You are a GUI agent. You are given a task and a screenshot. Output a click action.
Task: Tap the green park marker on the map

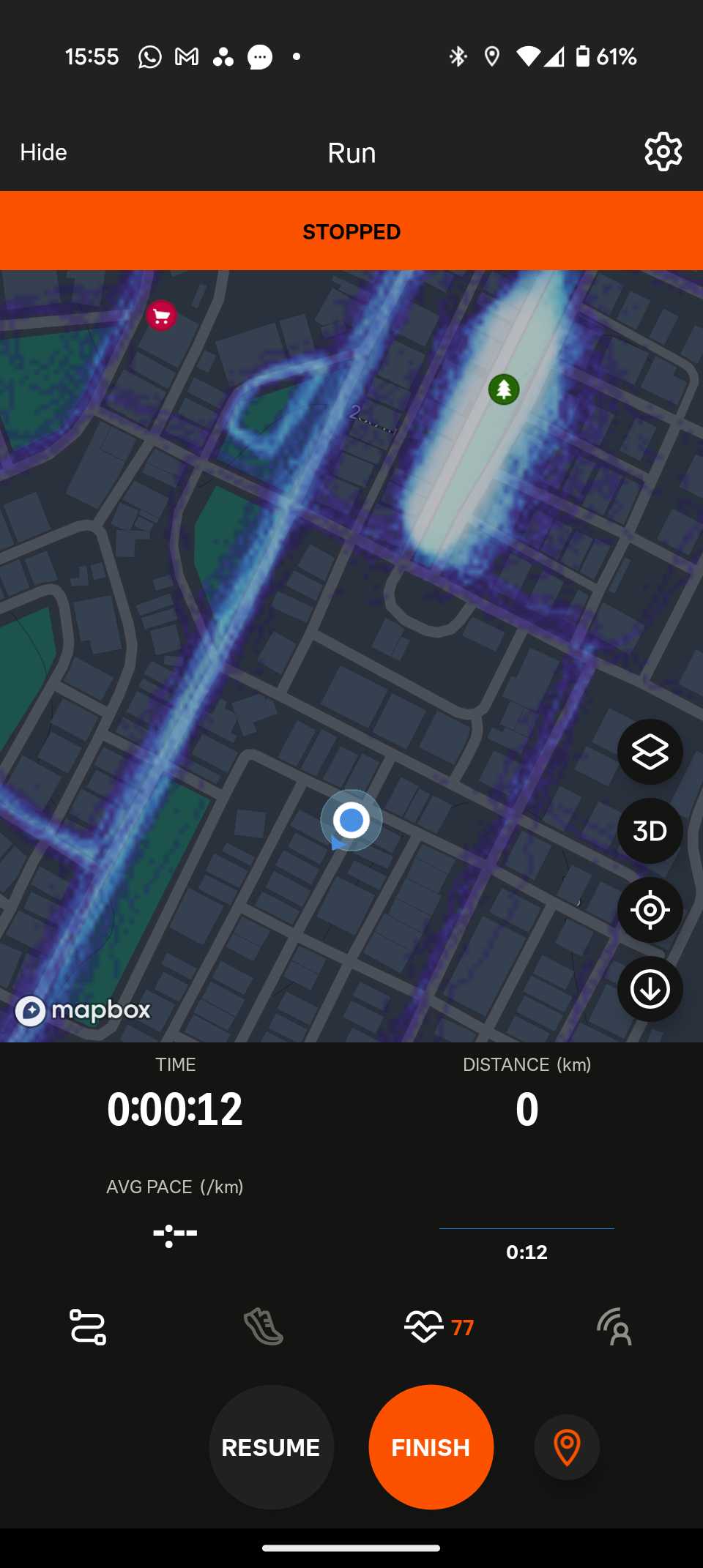tap(504, 389)
